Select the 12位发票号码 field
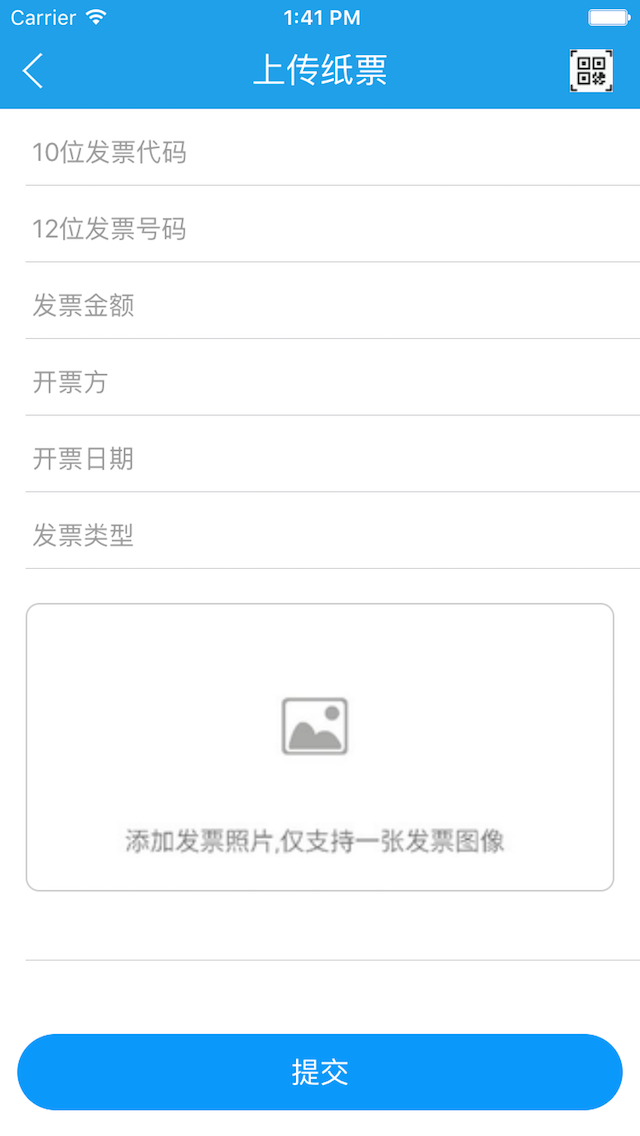640x1136 pixels. click(x=330, y=230)
